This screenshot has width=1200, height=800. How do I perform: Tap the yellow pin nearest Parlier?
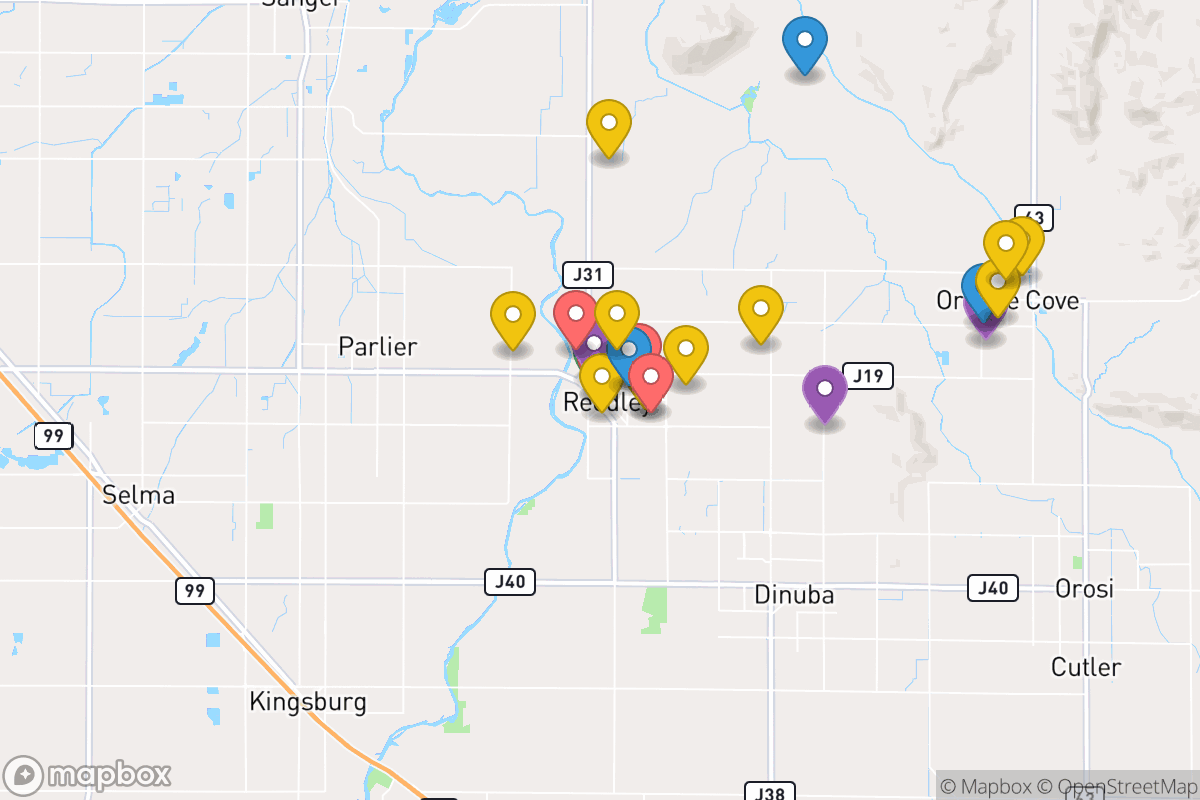pos(512,316)
